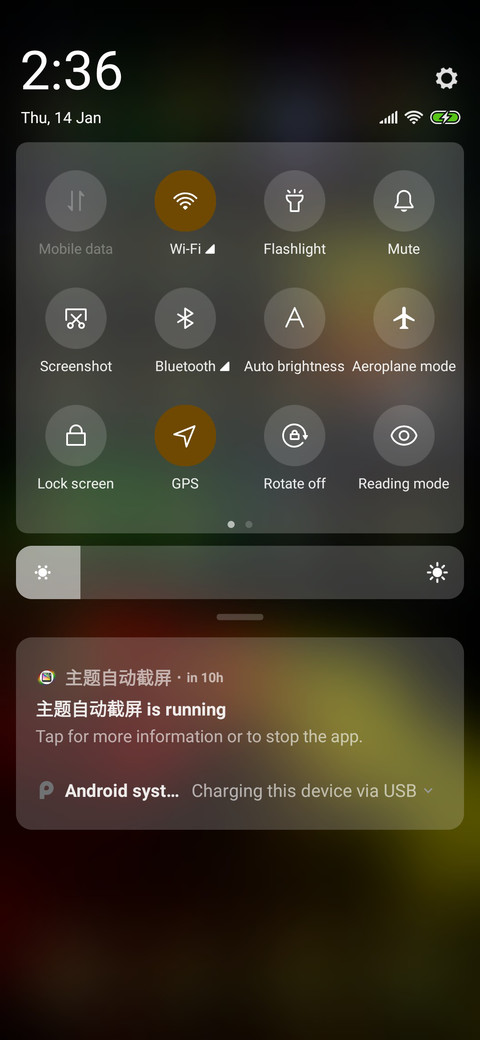The width and height of the screenshot is (480, 1040).
Task: Take a screenshot with the Screenshot tile
Action: tap(76, 318)
